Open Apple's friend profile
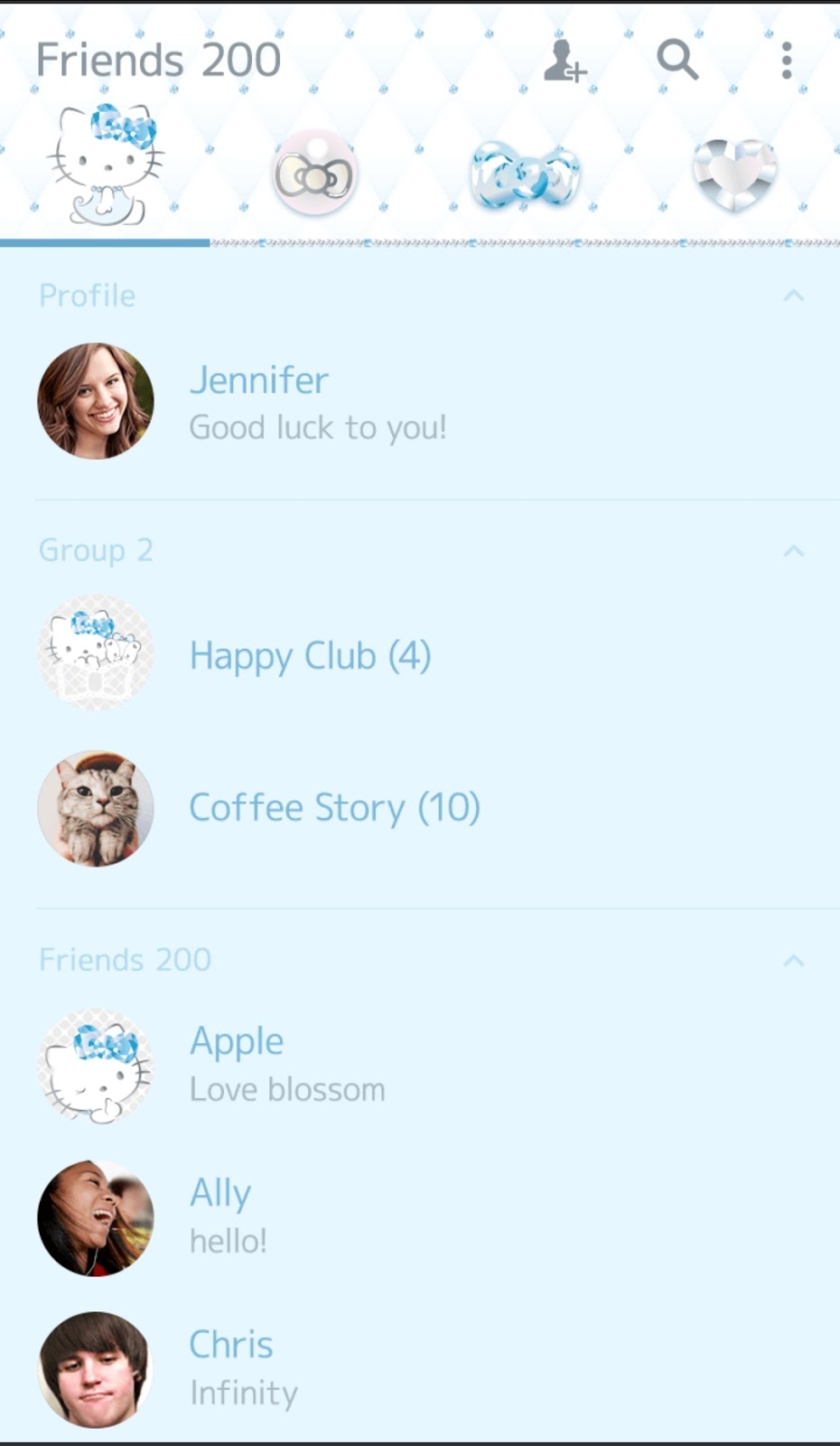This screenshot has height=1446, width=840. coord(420,1065)
